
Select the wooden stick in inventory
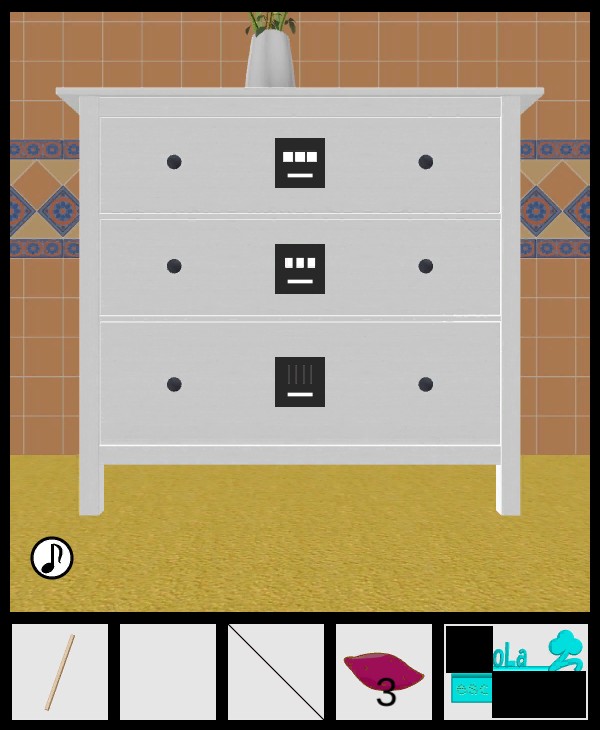pos(60,672)
